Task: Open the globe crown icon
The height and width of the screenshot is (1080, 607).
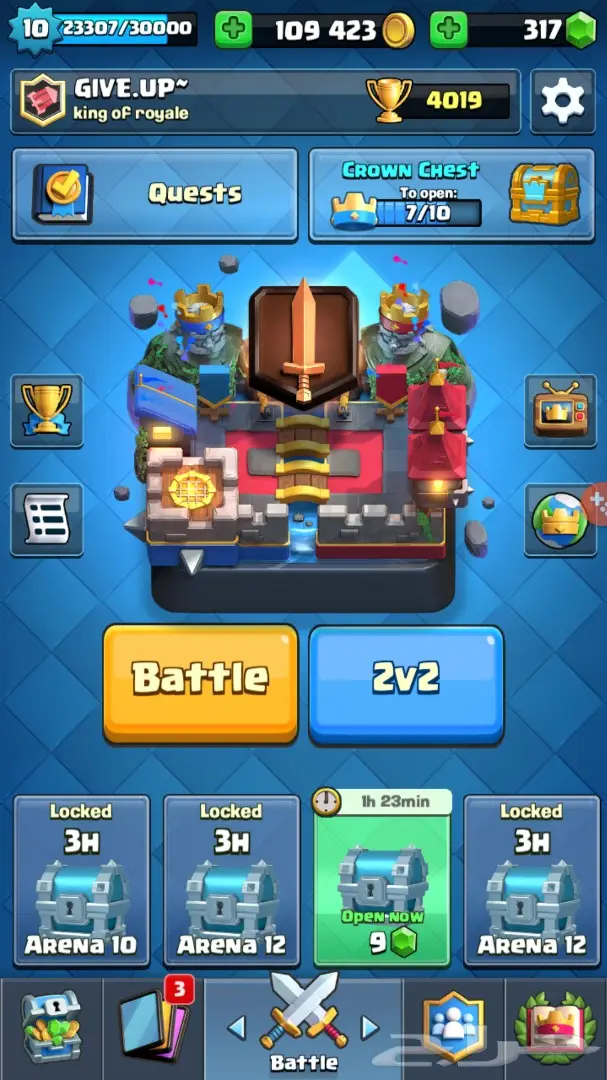Action: point(560,519)
